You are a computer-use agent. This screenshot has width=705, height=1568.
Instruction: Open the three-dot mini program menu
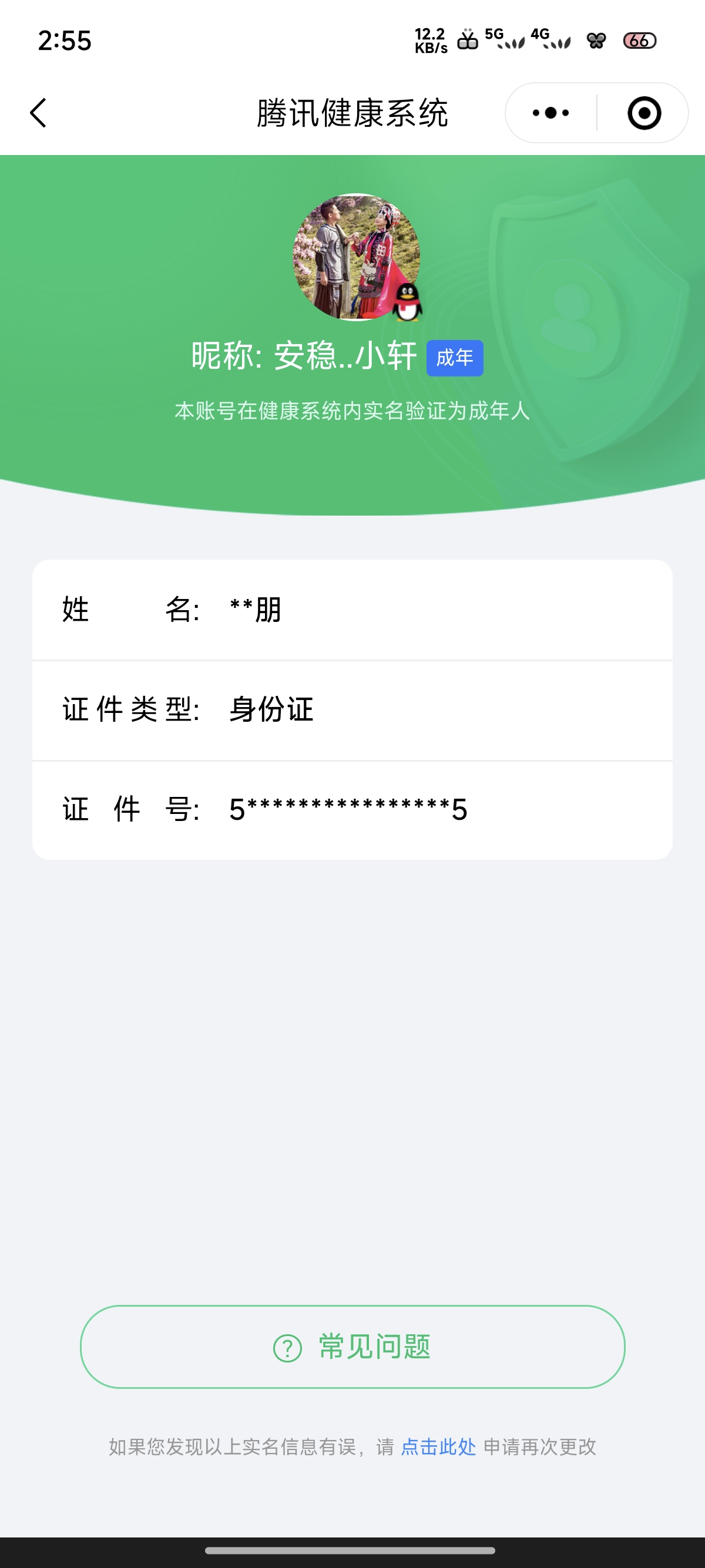point(550,113)
